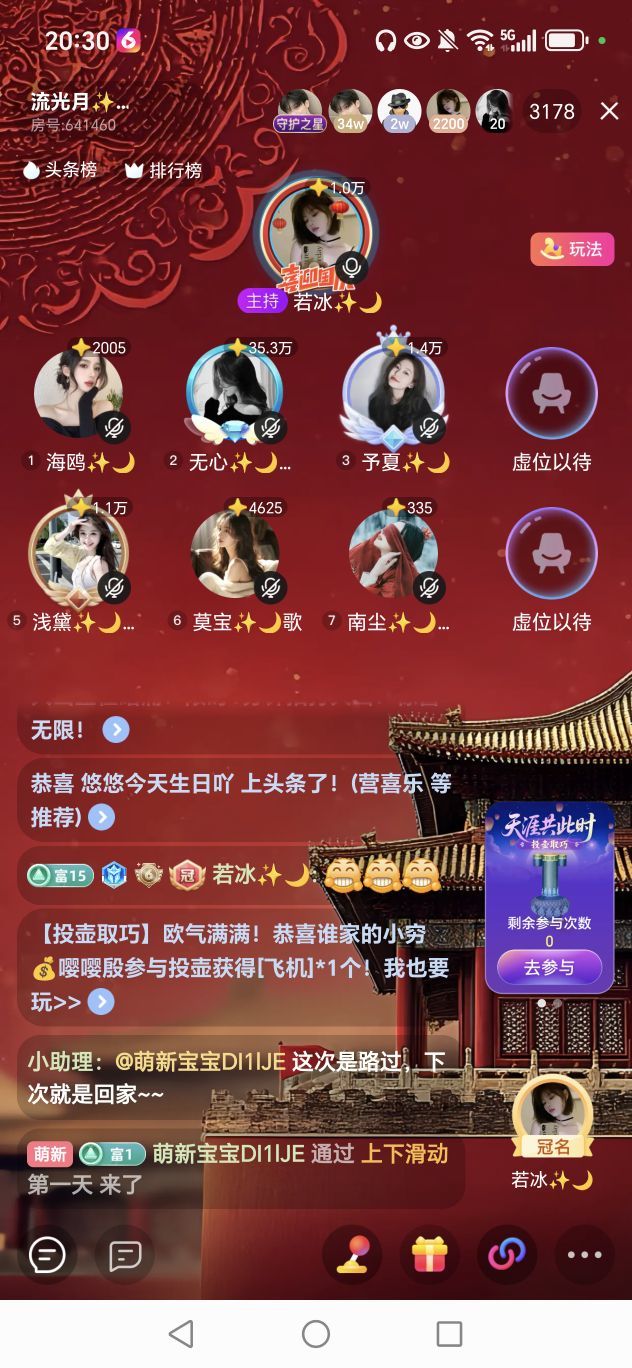Open the gift panel
This screenshot has height=1368, width=632.
click(429, 1255)
